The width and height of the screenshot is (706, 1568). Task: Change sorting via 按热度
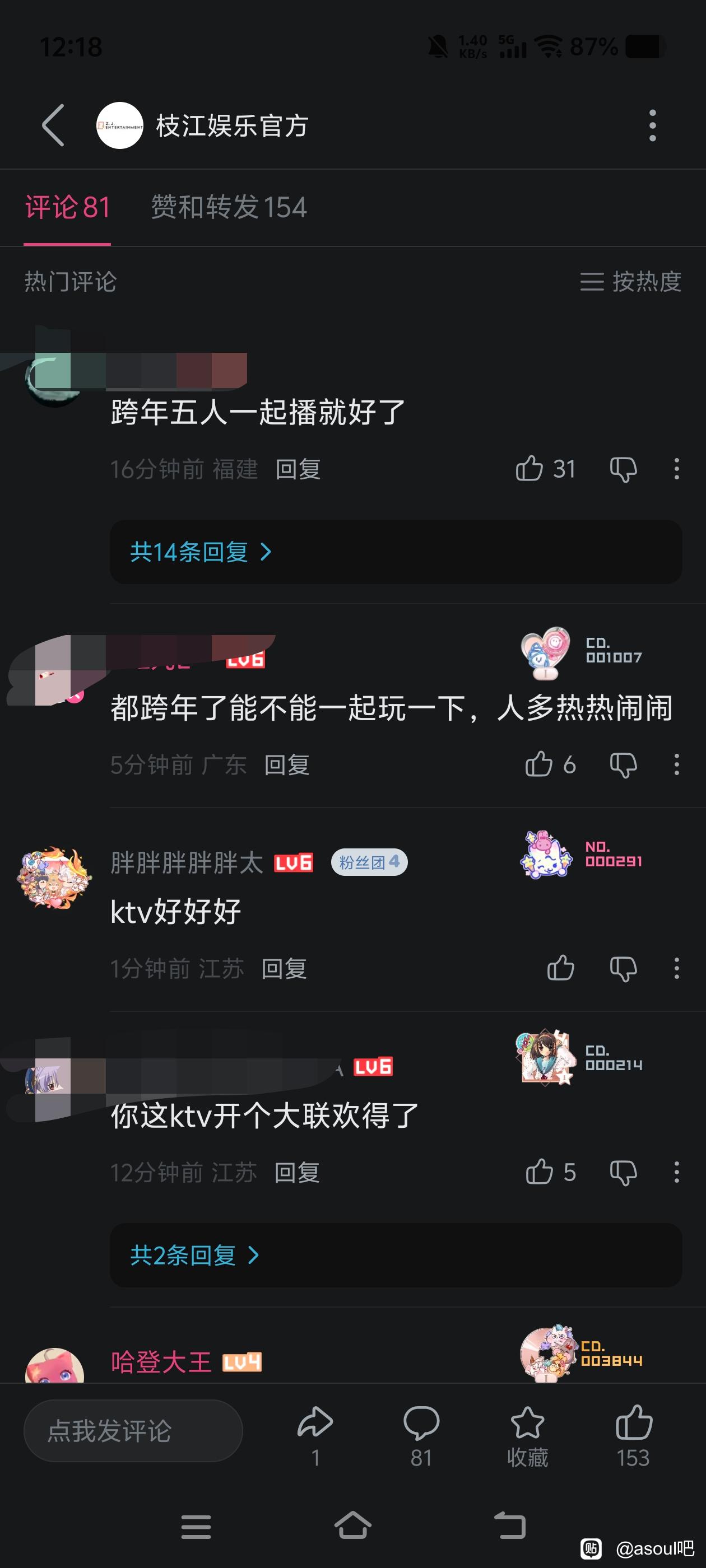(630, 281)
